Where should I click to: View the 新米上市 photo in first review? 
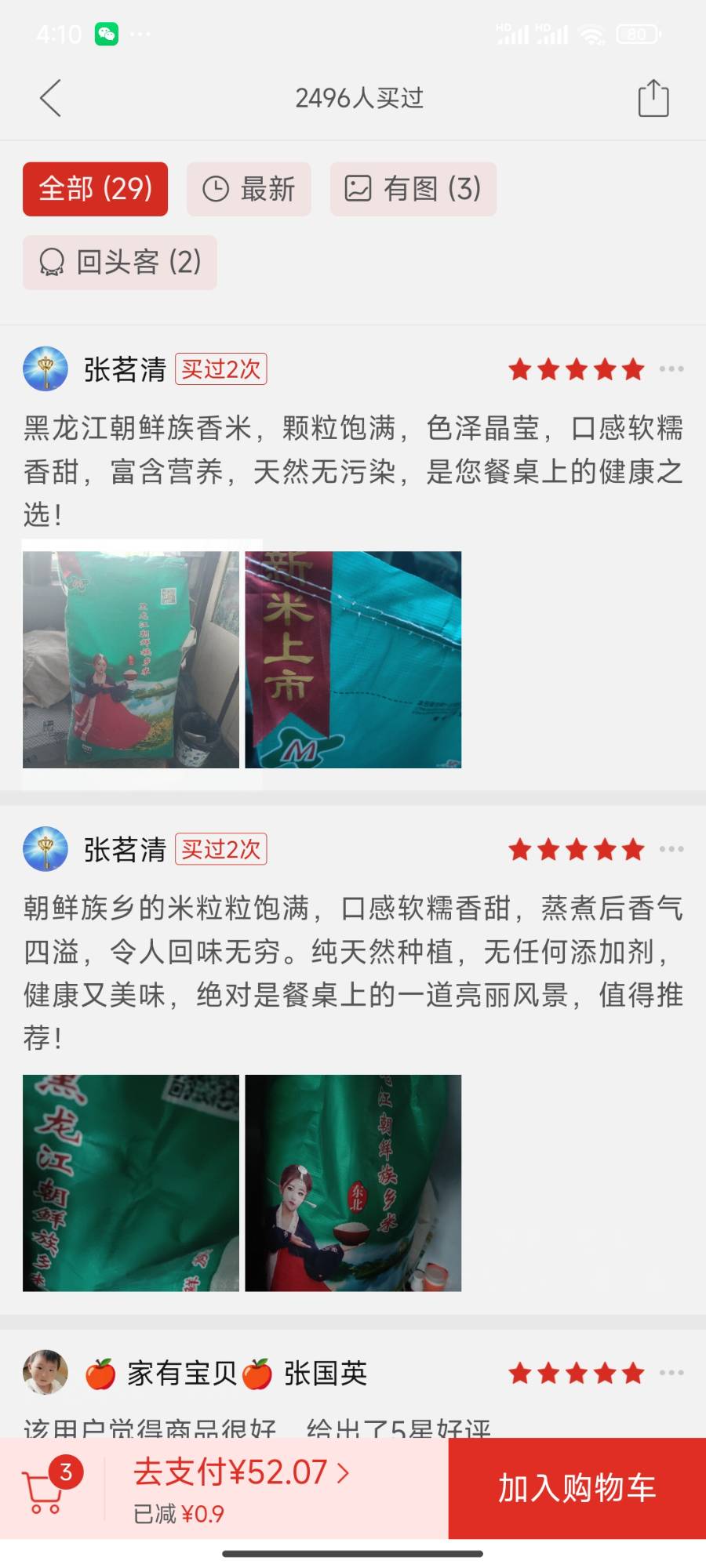pyautogui.click(x=353, y=659)
